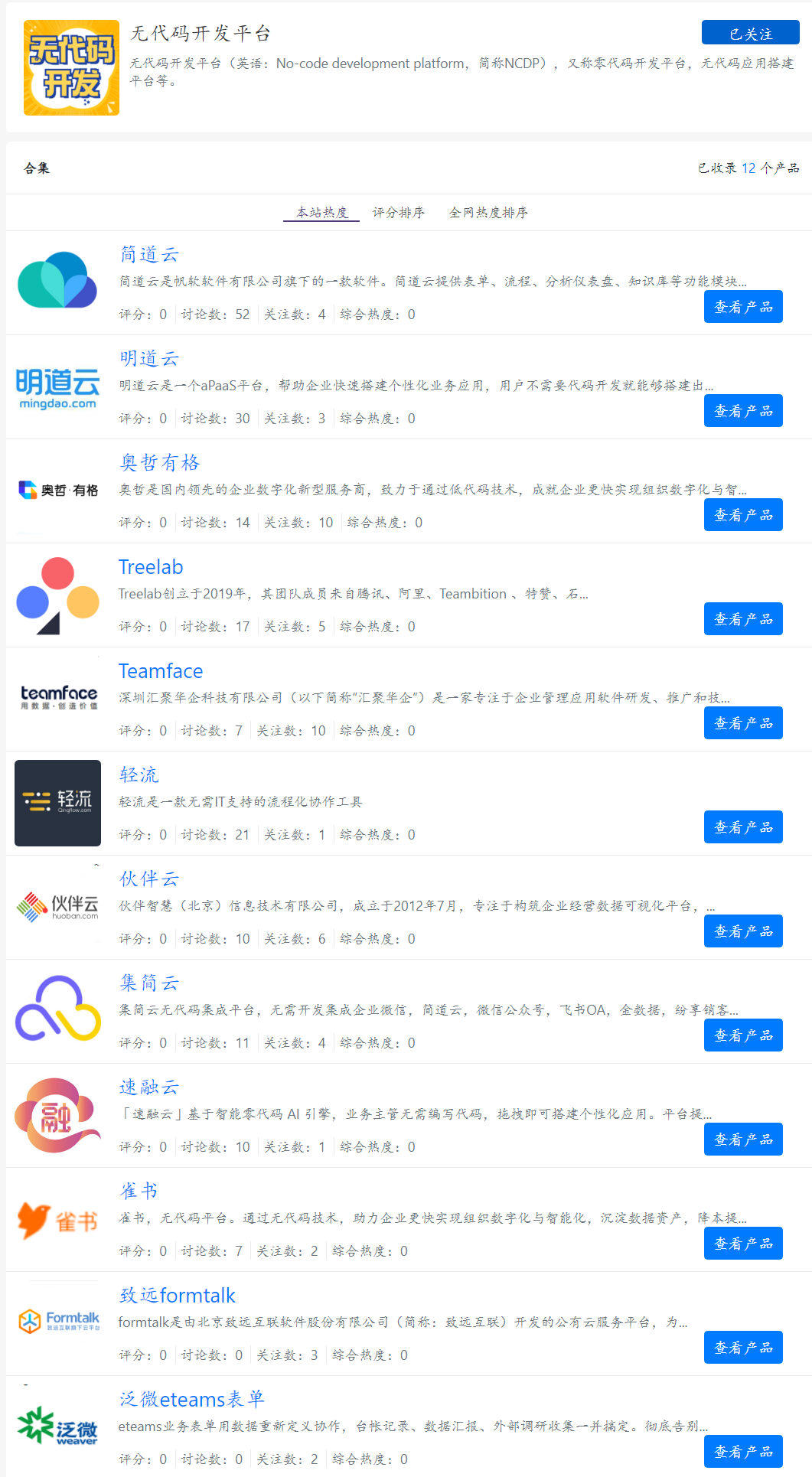View the 集简云 product via button
812x1477 pixels.
[743, 1035]
